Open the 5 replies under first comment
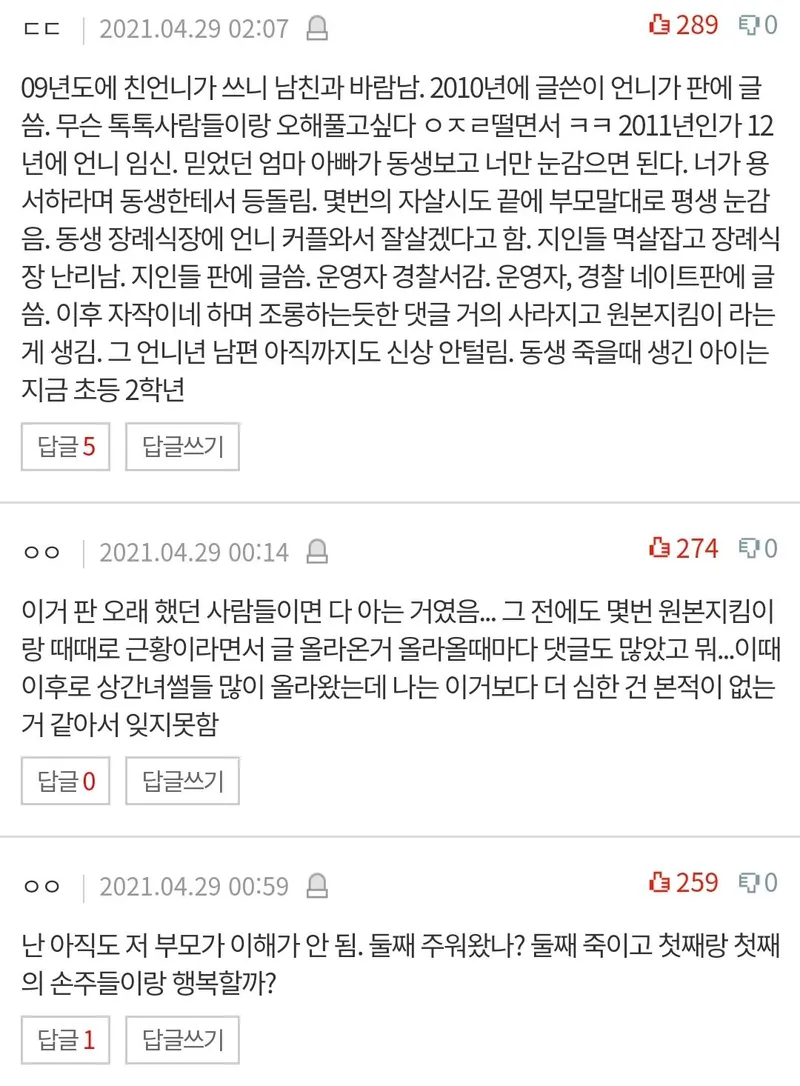This screenshot has height=1086, width=800. pyautogui.click(x=65, y=446)
